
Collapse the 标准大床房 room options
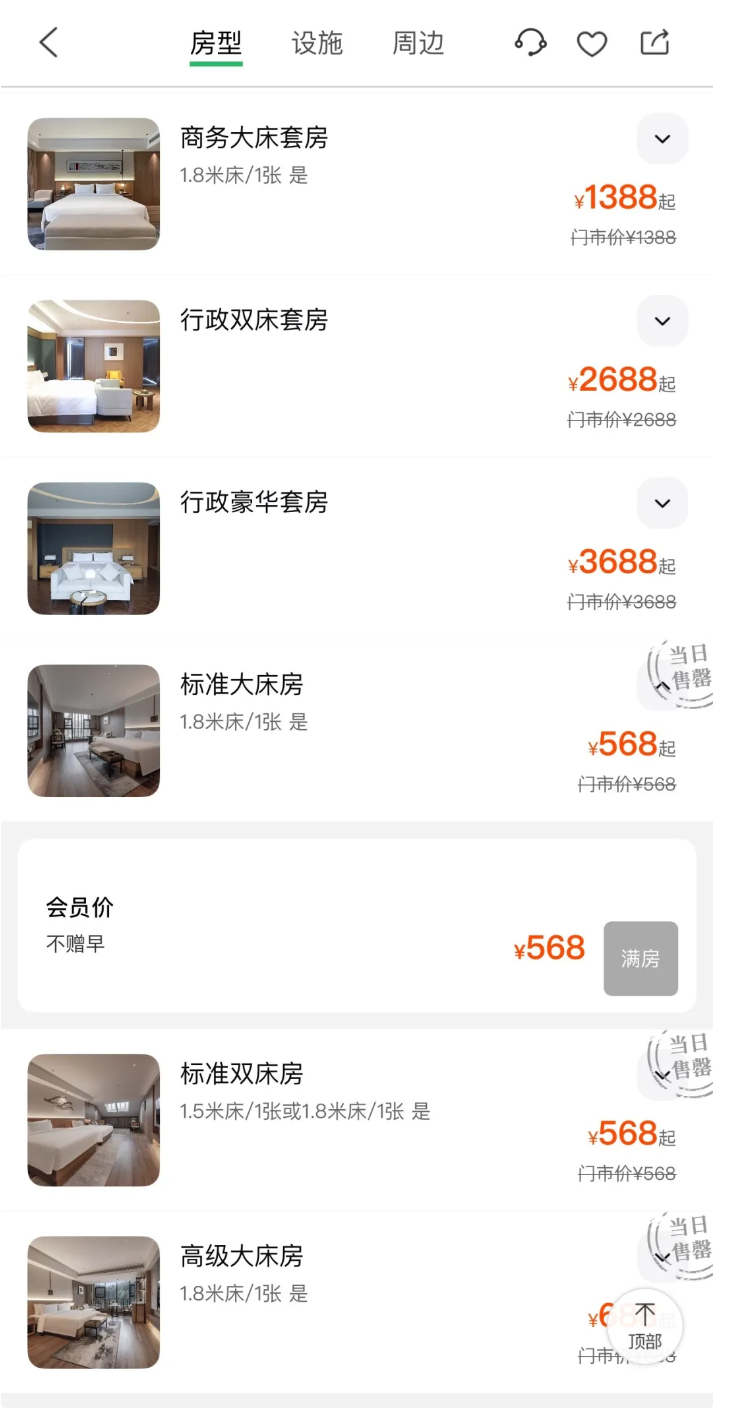click(660, 686)
